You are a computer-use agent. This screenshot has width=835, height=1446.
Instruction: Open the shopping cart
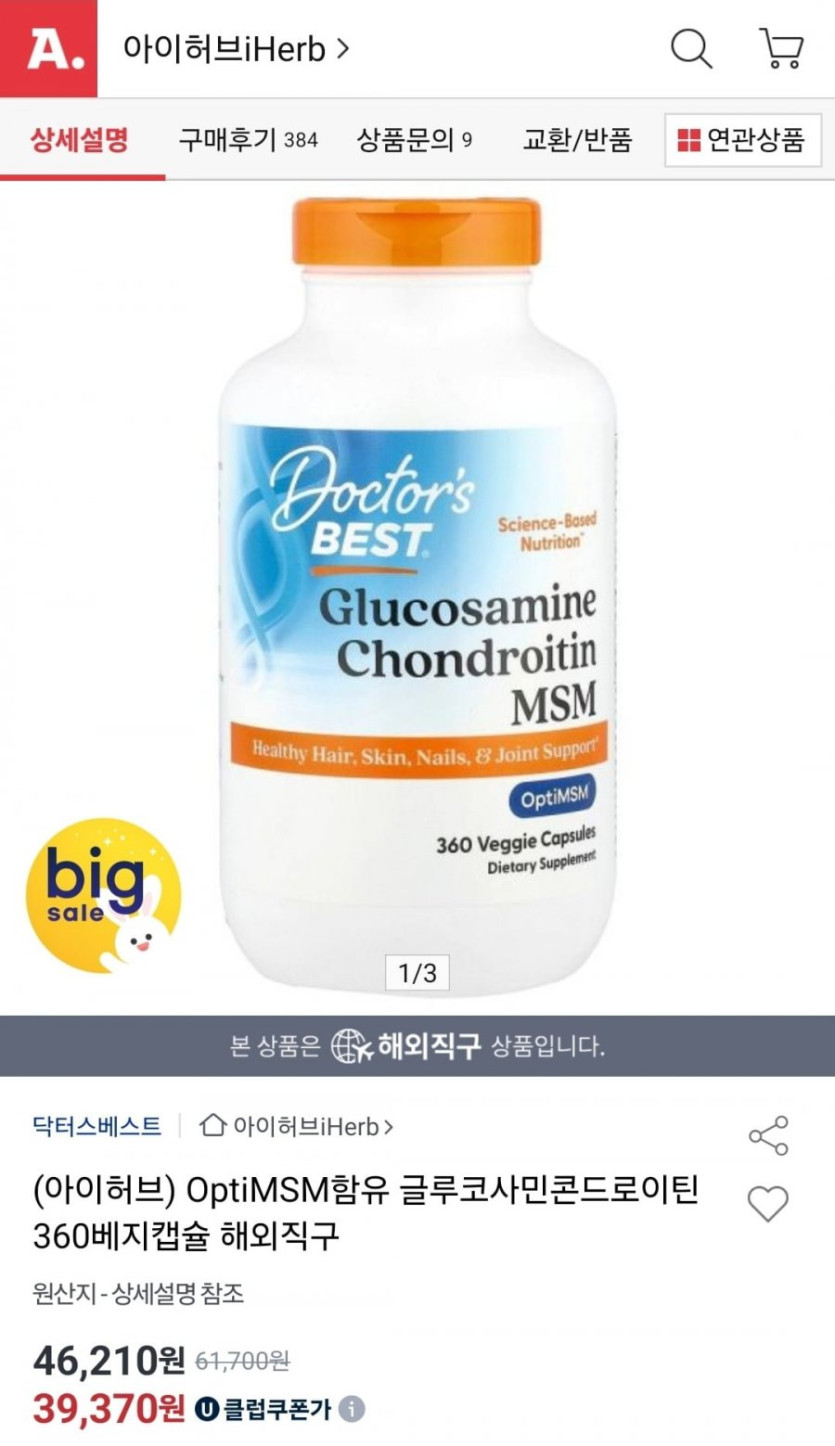[x=782, y=48]
